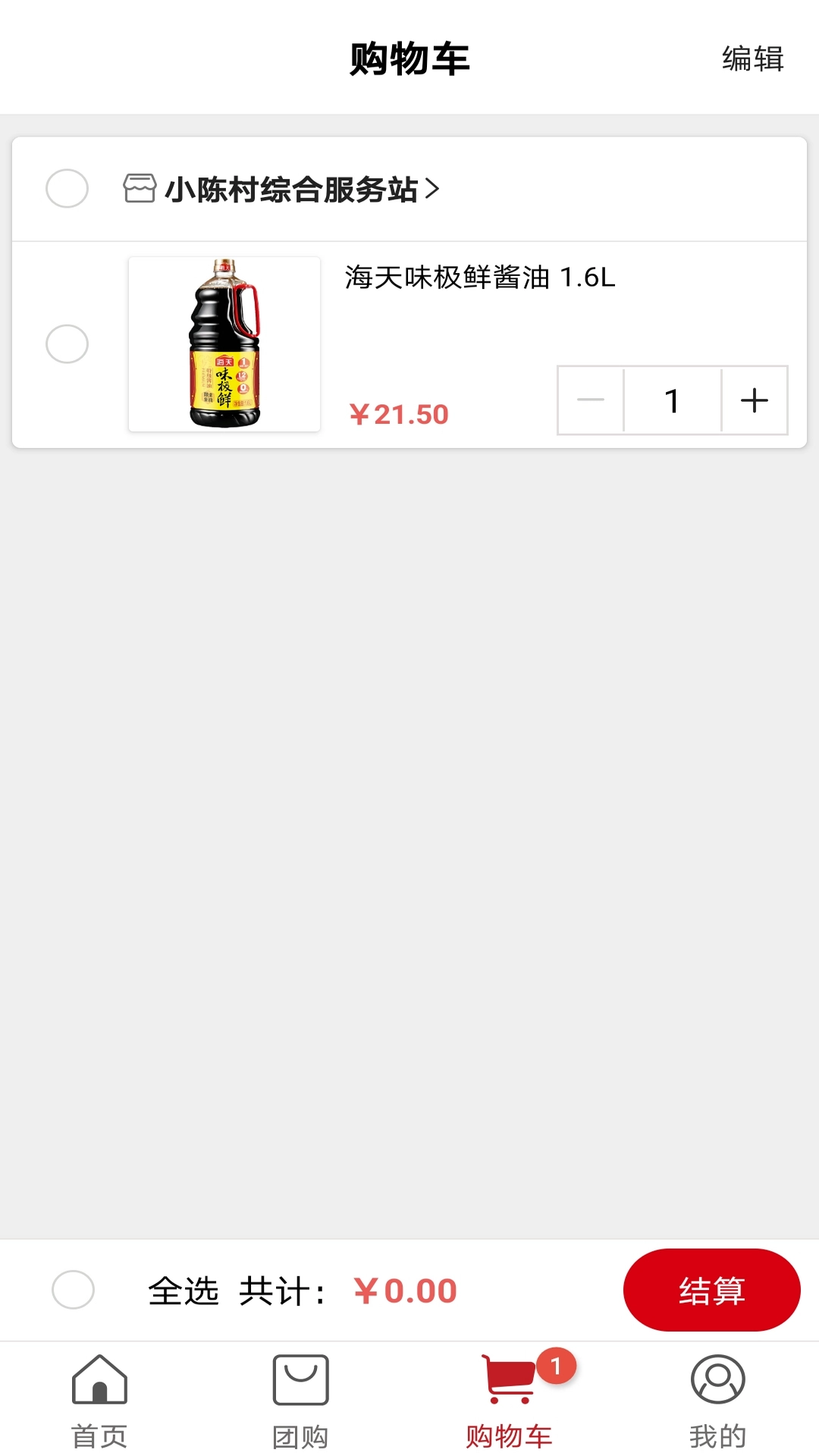Click the ¥21.50 price label

[400, 413]
